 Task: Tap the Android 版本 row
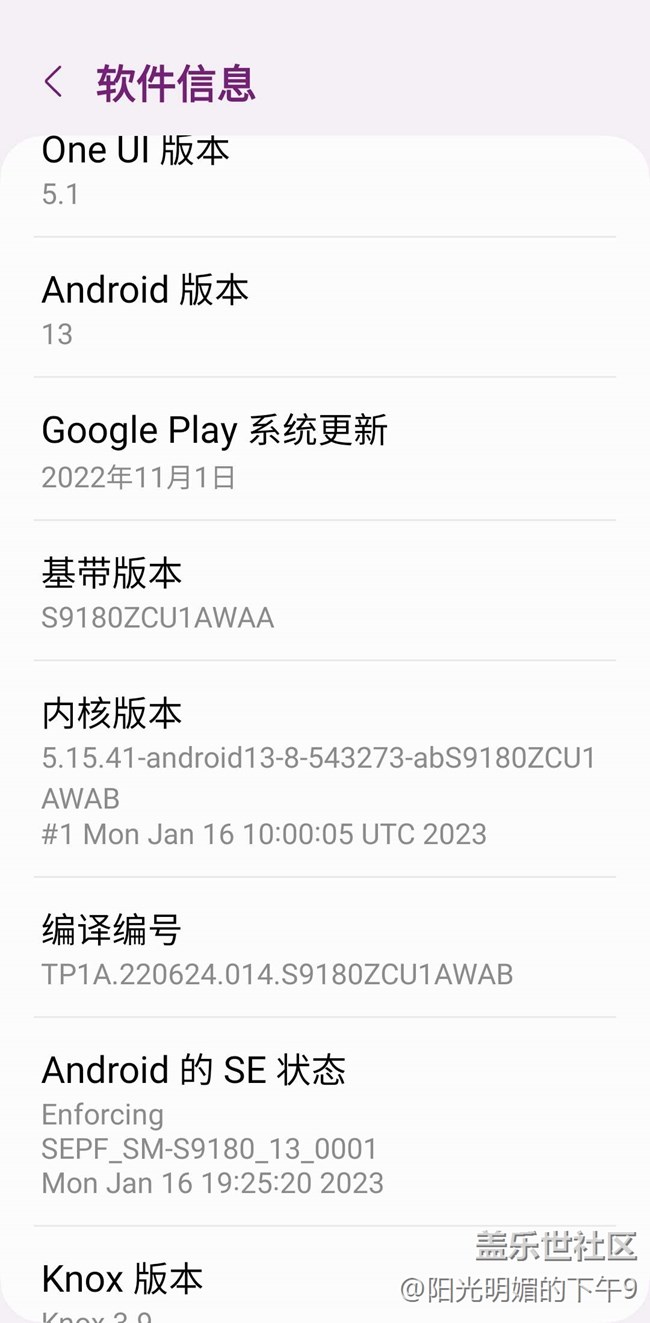pos(324,308)
